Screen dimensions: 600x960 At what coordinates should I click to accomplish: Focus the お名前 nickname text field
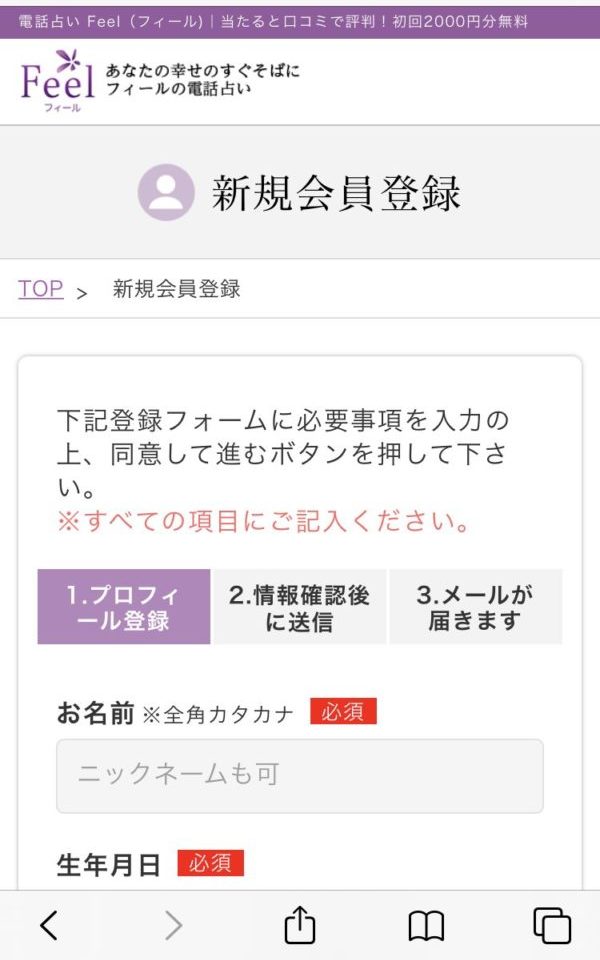click(300, 776)
